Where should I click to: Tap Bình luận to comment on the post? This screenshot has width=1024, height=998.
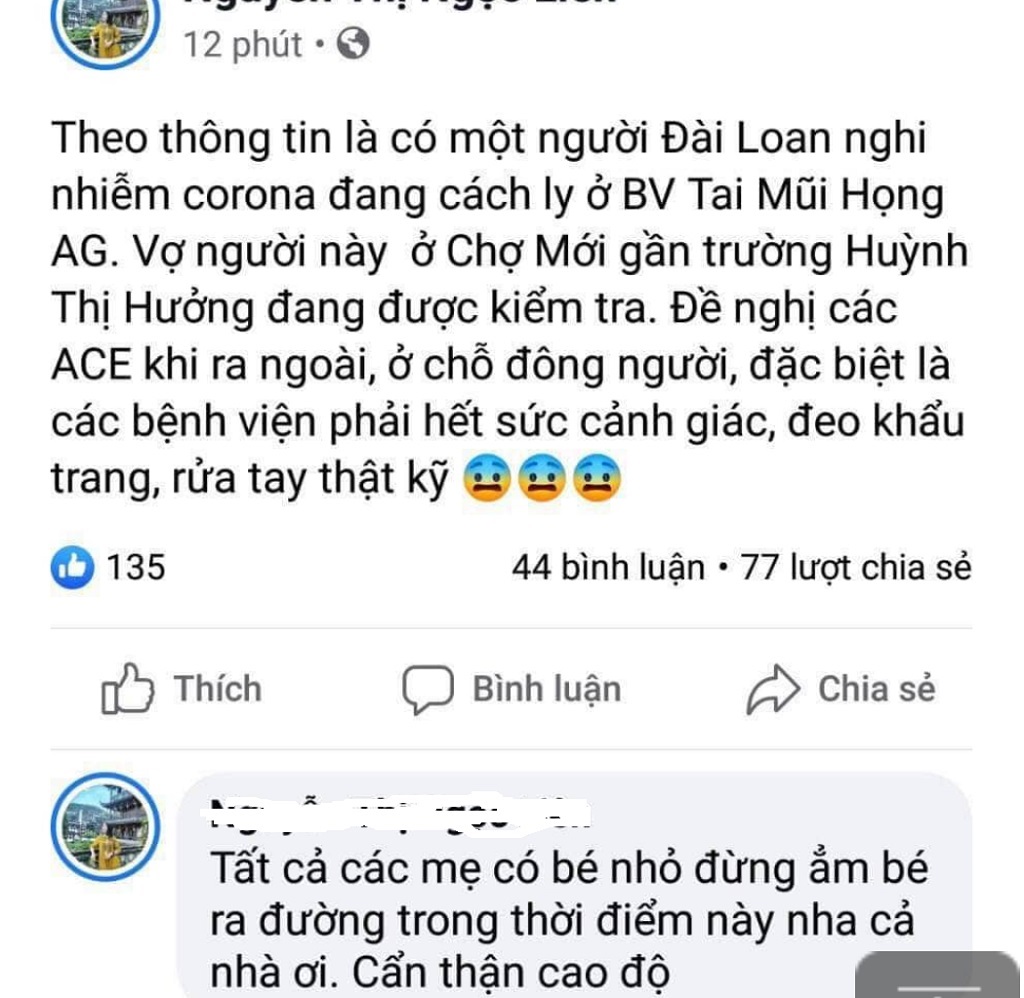click(511, 690)
